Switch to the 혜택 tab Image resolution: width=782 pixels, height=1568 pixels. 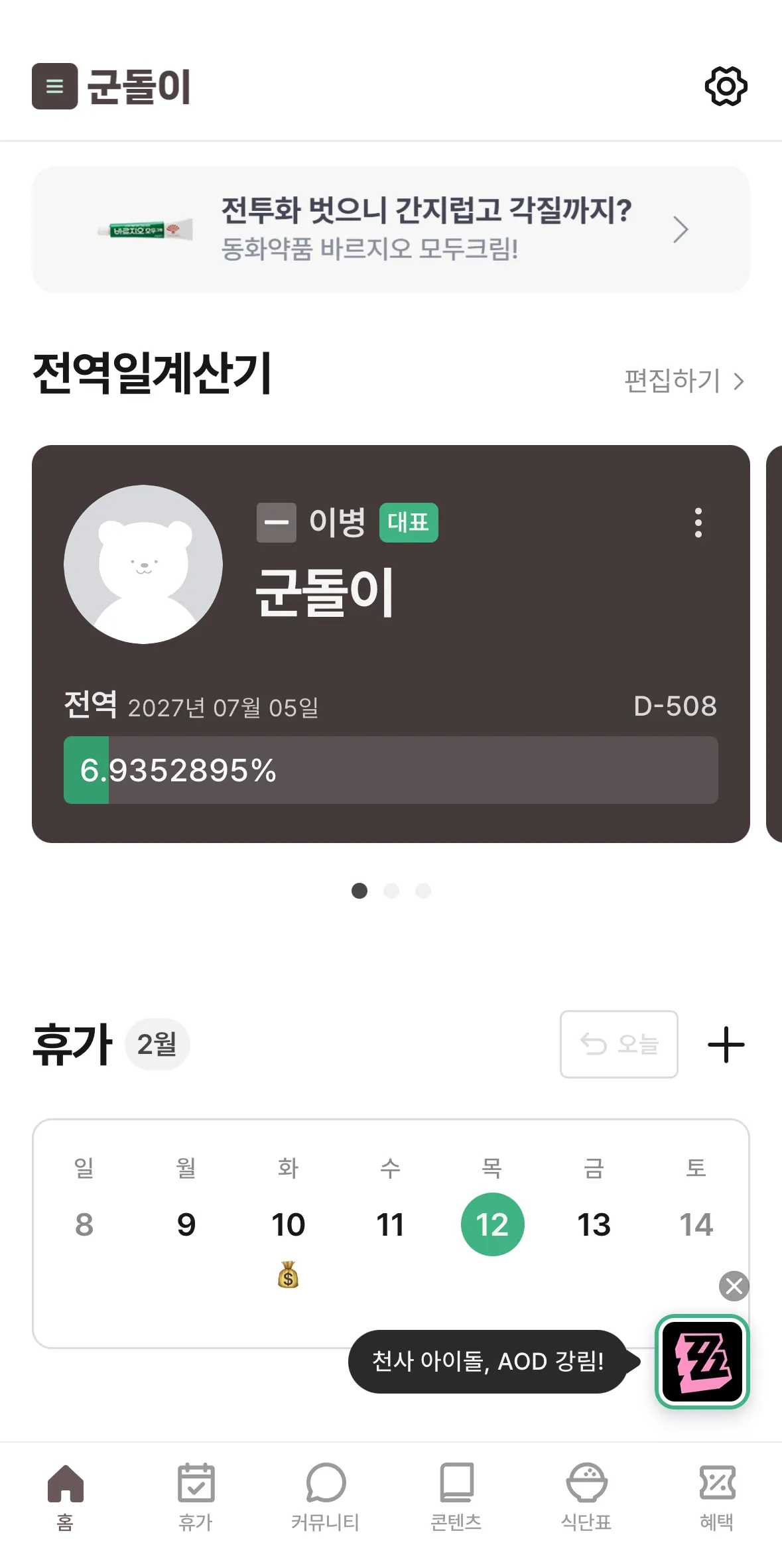pyautogui.click(x=717, y=1497)
